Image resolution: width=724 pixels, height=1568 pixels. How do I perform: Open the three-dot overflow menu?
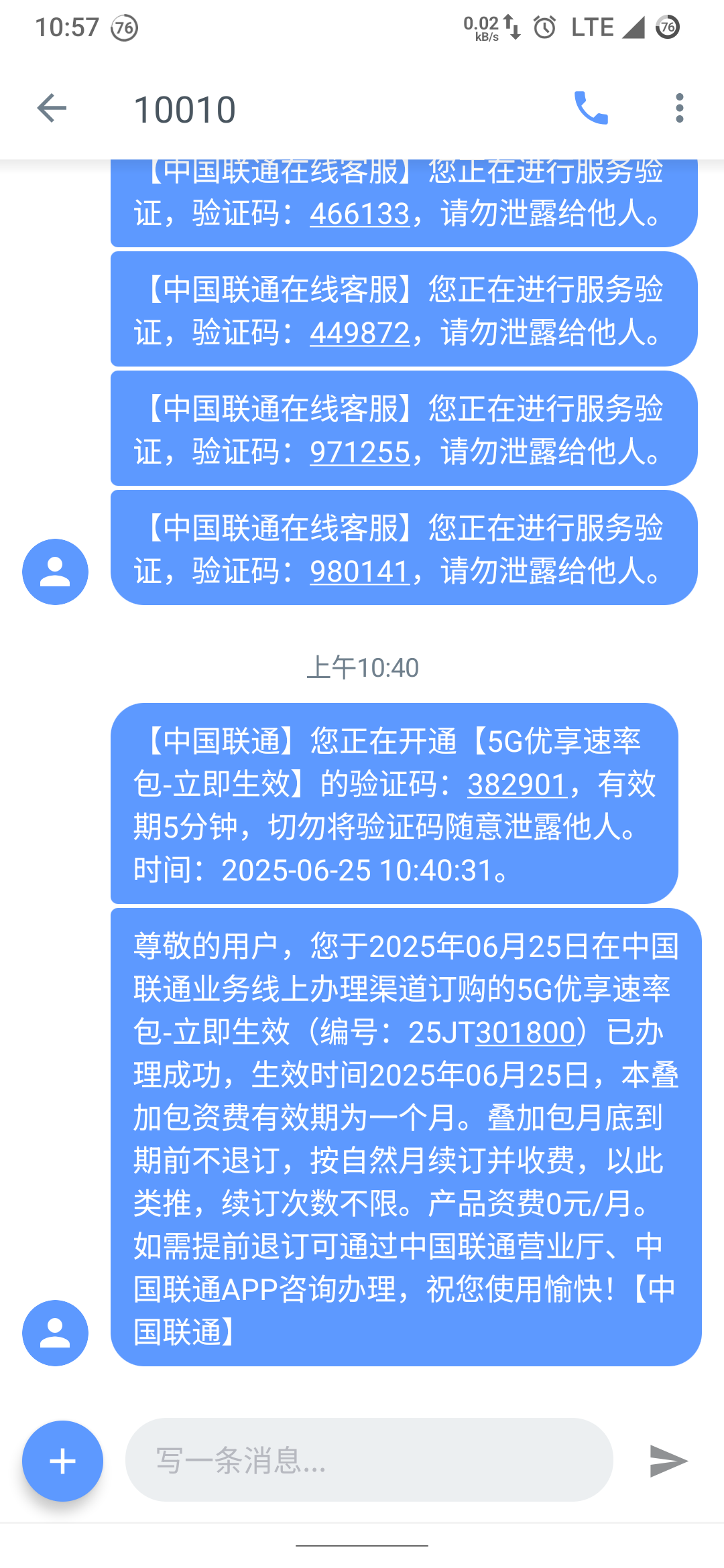[680, 108]
